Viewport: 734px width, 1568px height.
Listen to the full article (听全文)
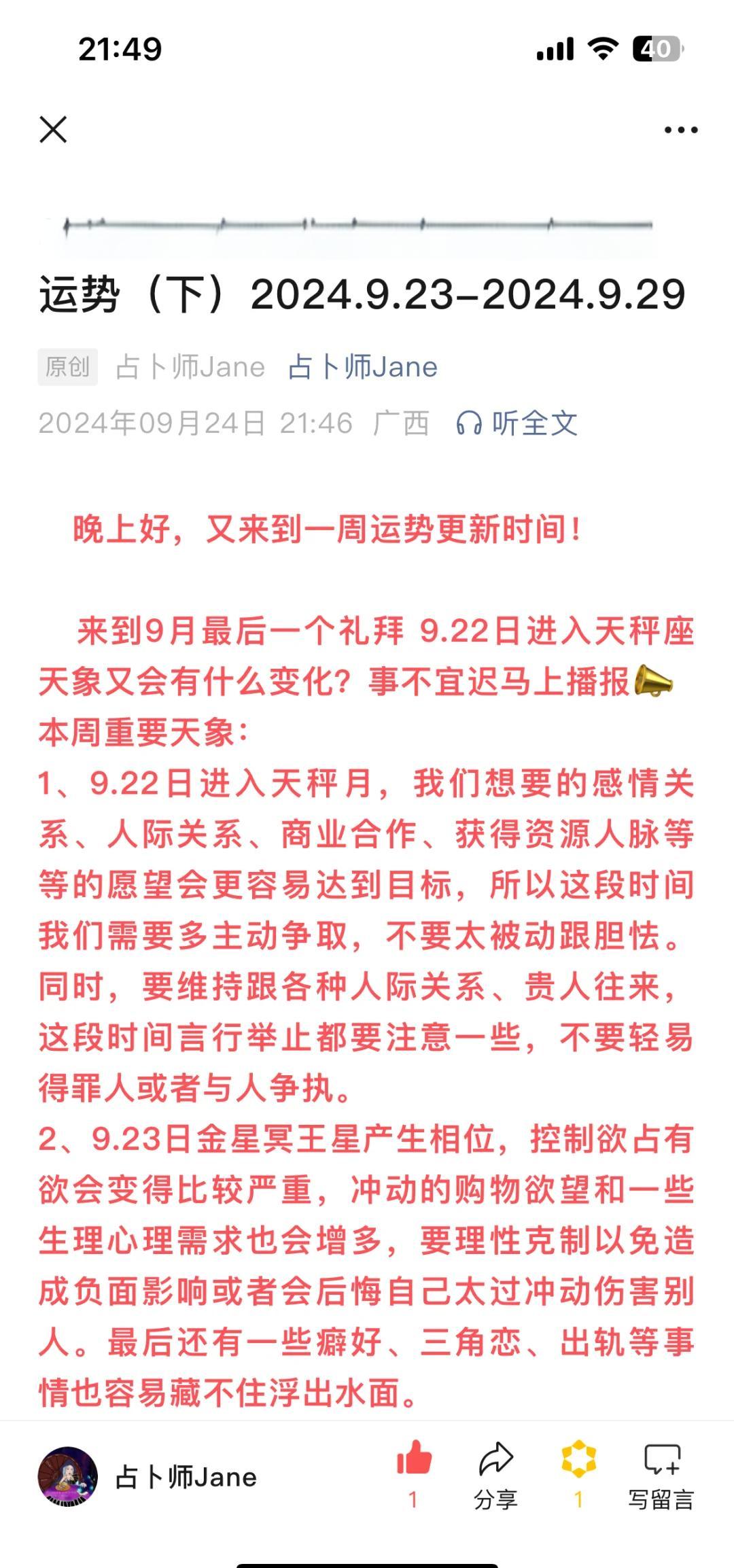(517, 423)
